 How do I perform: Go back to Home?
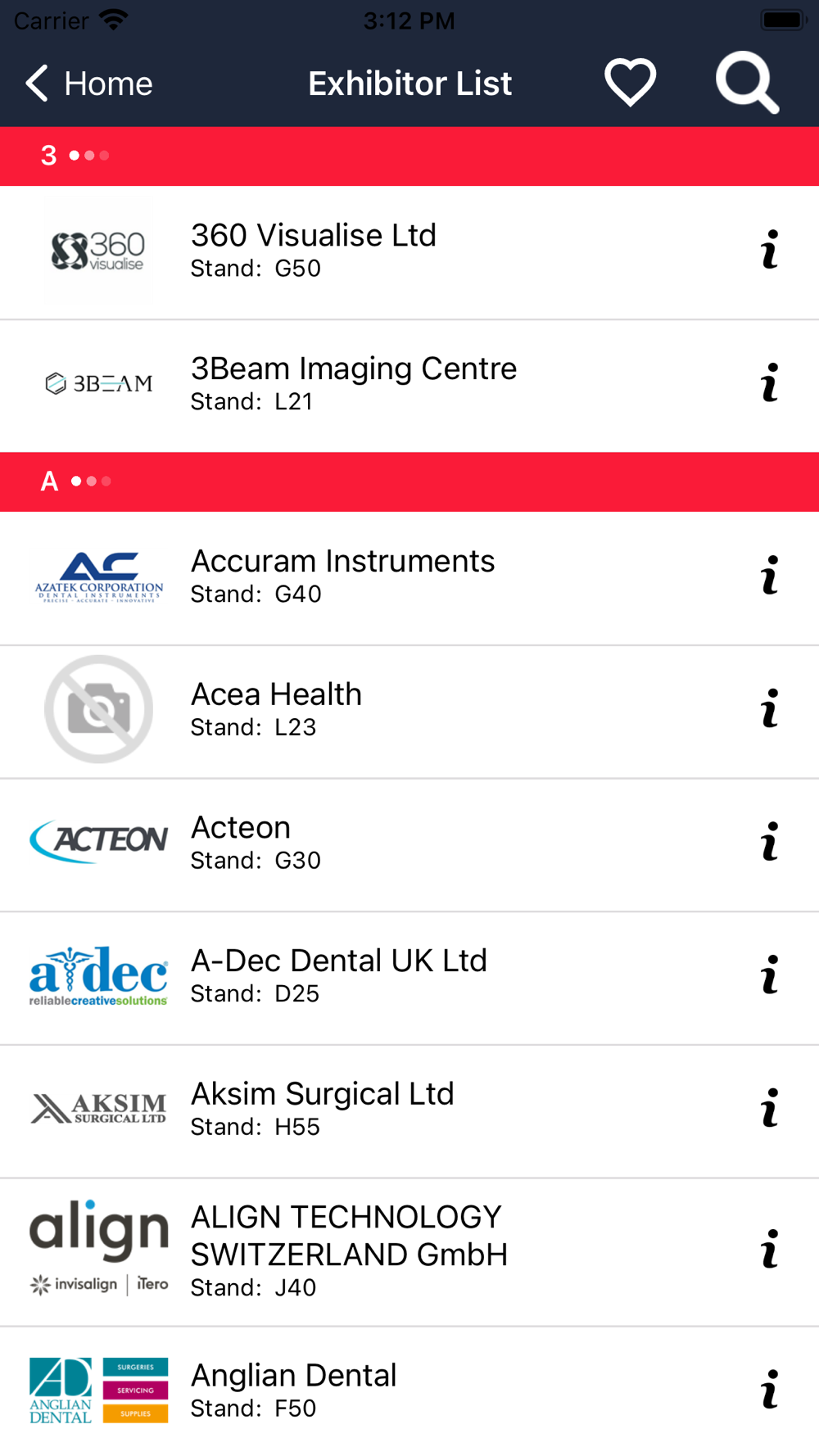coord(88,84)
